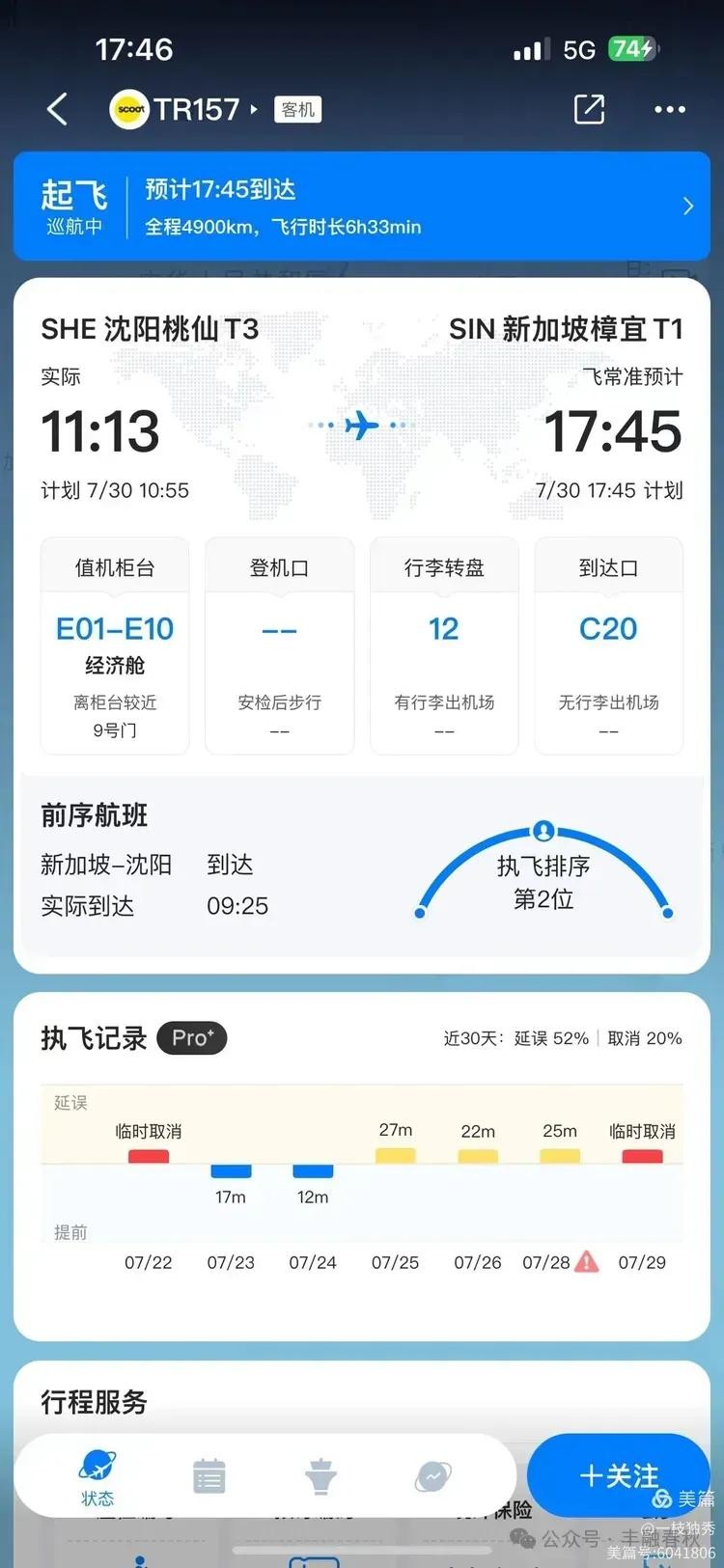
Task: Open the Pro badge beside 执飞记录
Action: (191, 1038)
